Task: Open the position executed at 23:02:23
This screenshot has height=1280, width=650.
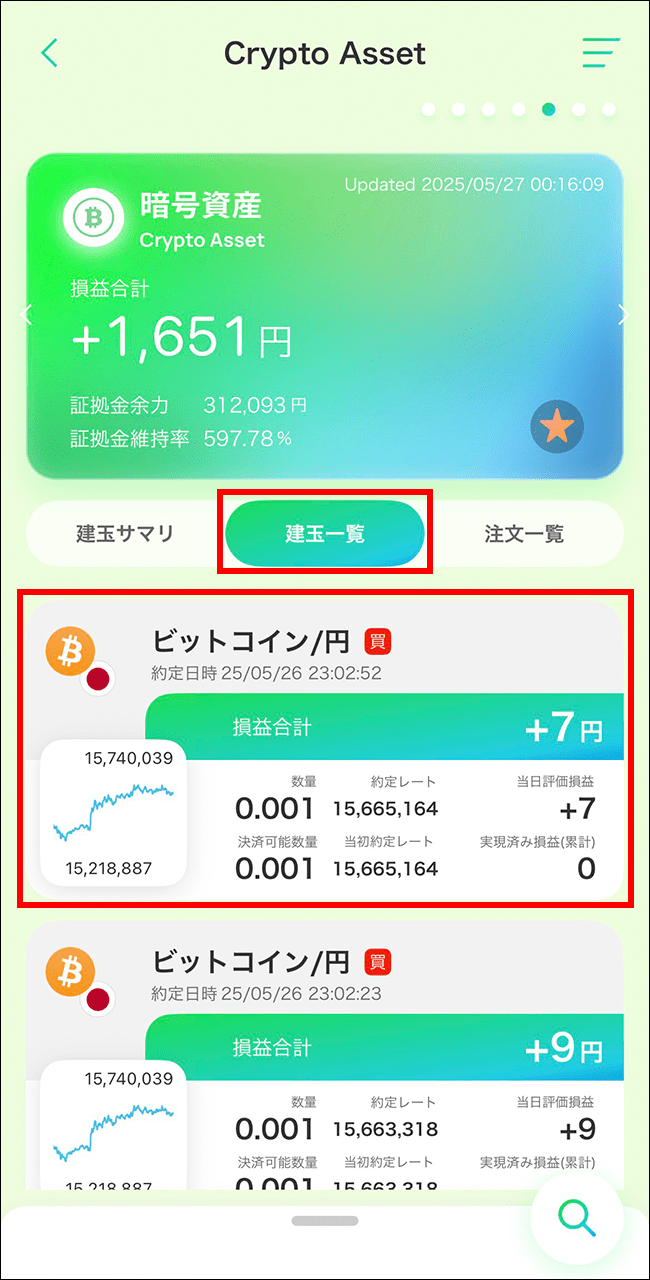Action: click(x=325, y=1060)
